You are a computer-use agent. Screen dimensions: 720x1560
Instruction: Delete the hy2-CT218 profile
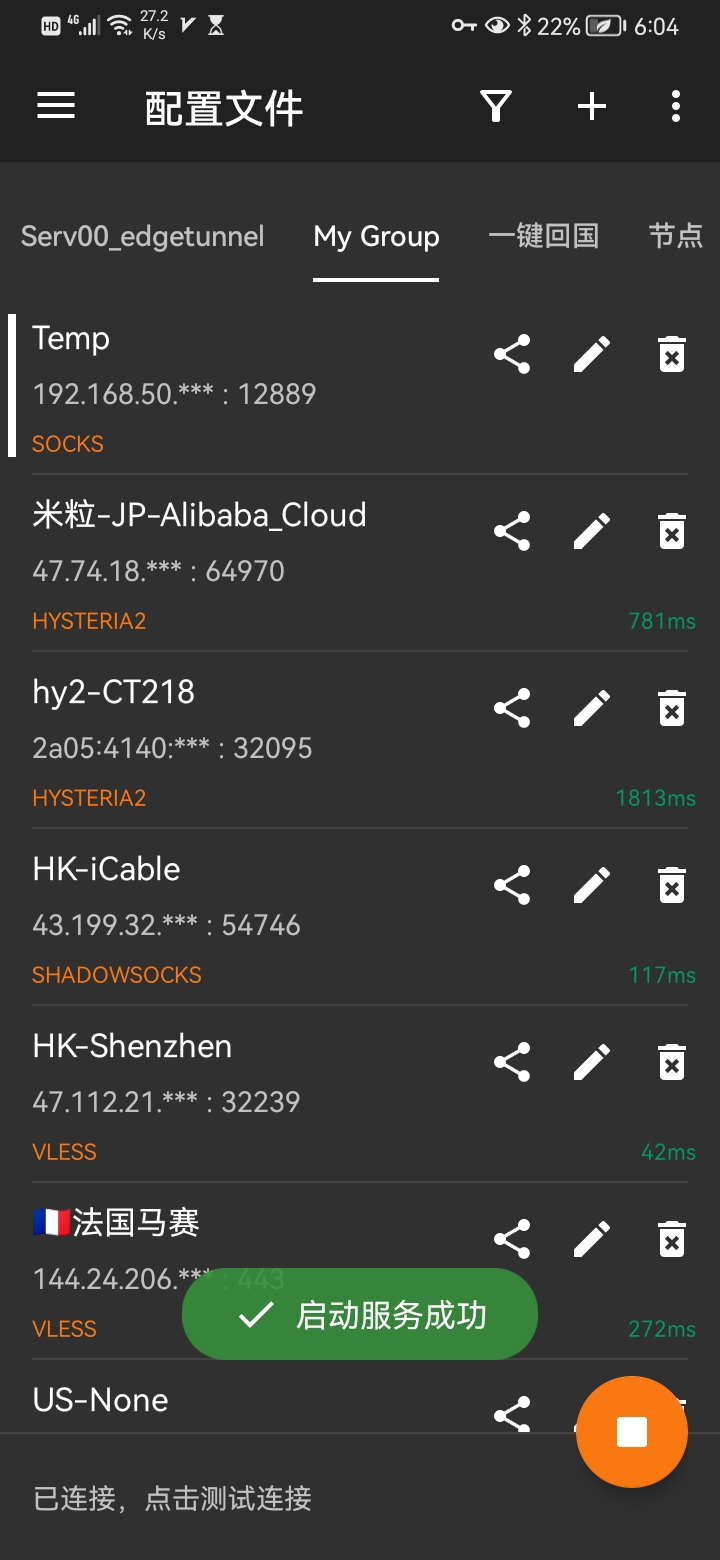672,709
